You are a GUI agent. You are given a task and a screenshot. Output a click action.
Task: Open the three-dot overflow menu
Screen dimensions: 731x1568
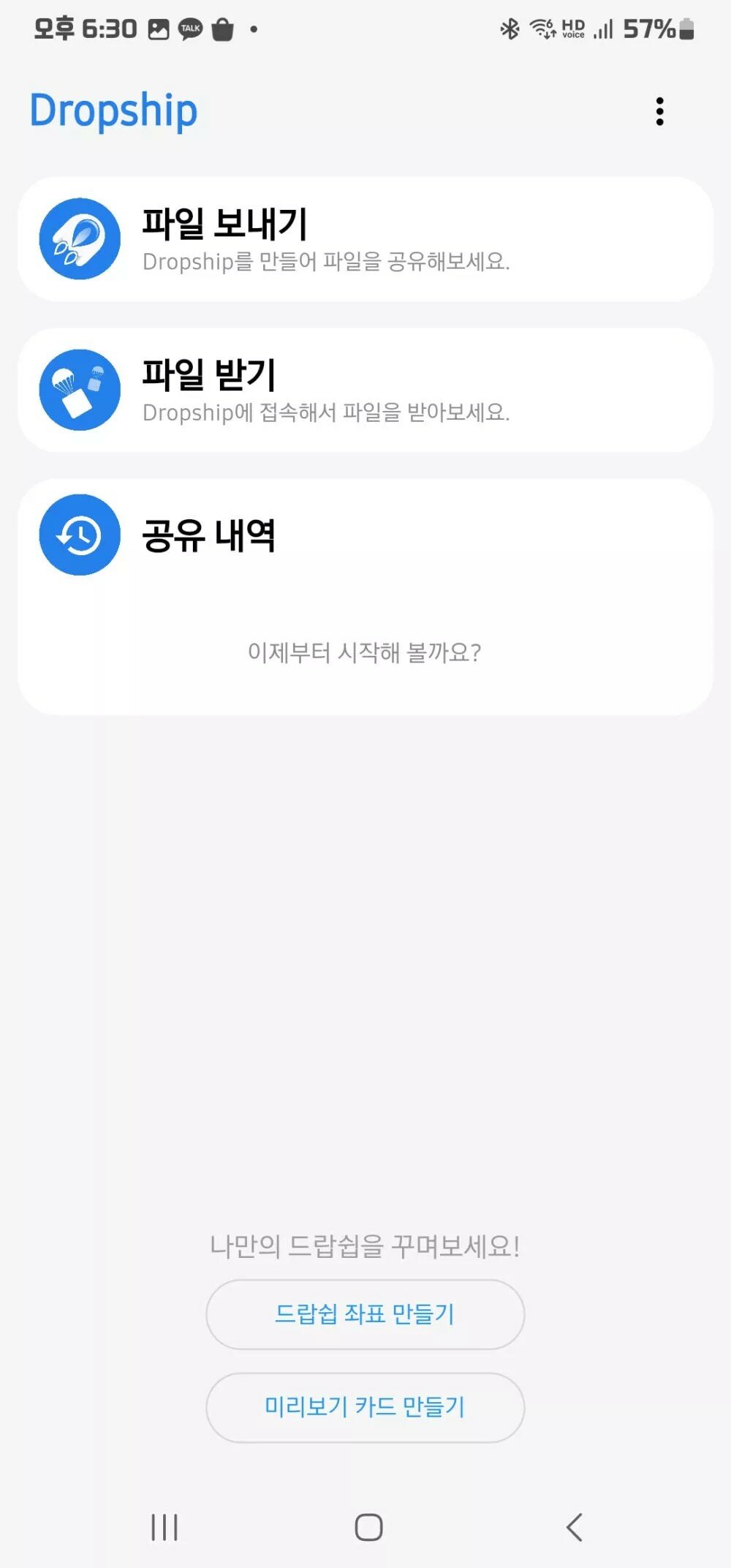pyautogui.click(x=659, y=111)
